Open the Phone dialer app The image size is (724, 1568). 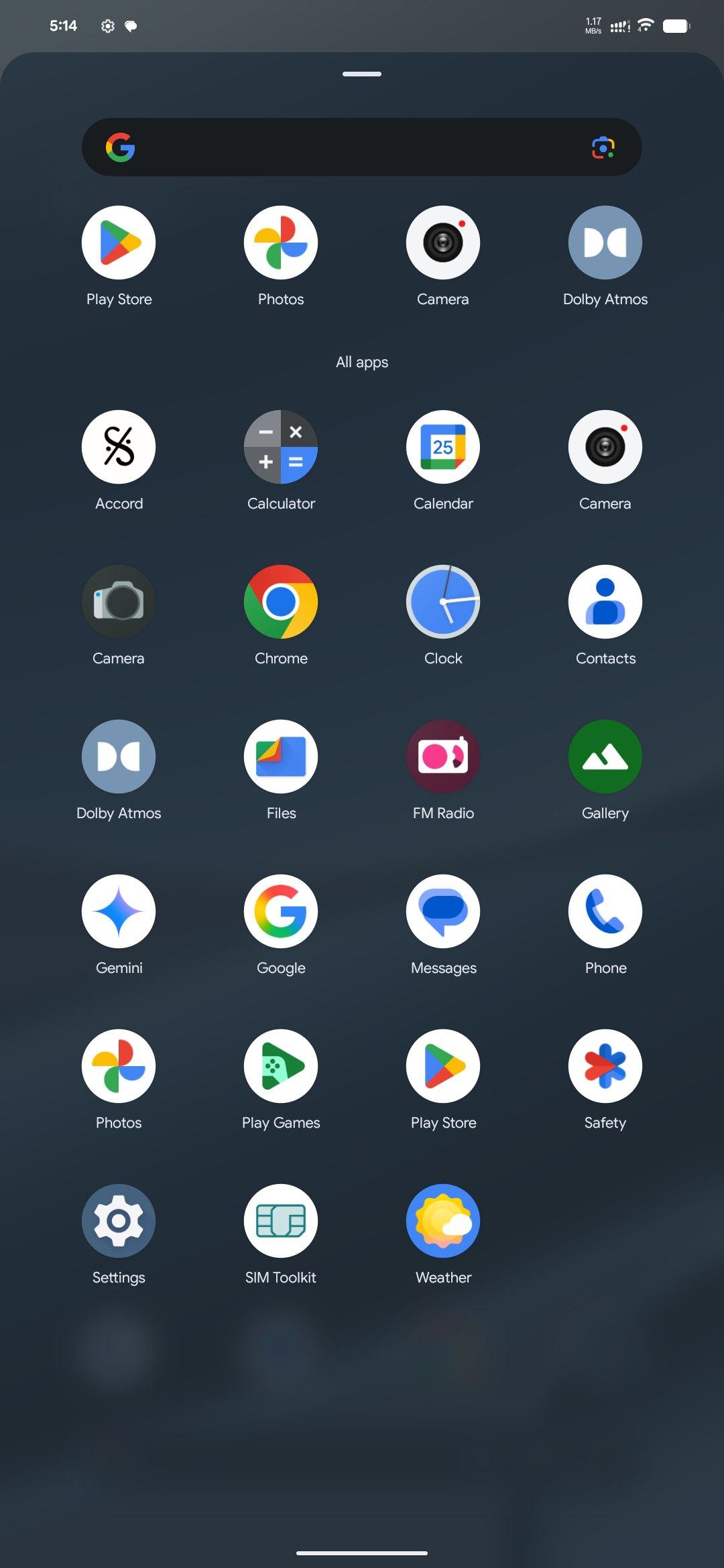coord(605,911)
